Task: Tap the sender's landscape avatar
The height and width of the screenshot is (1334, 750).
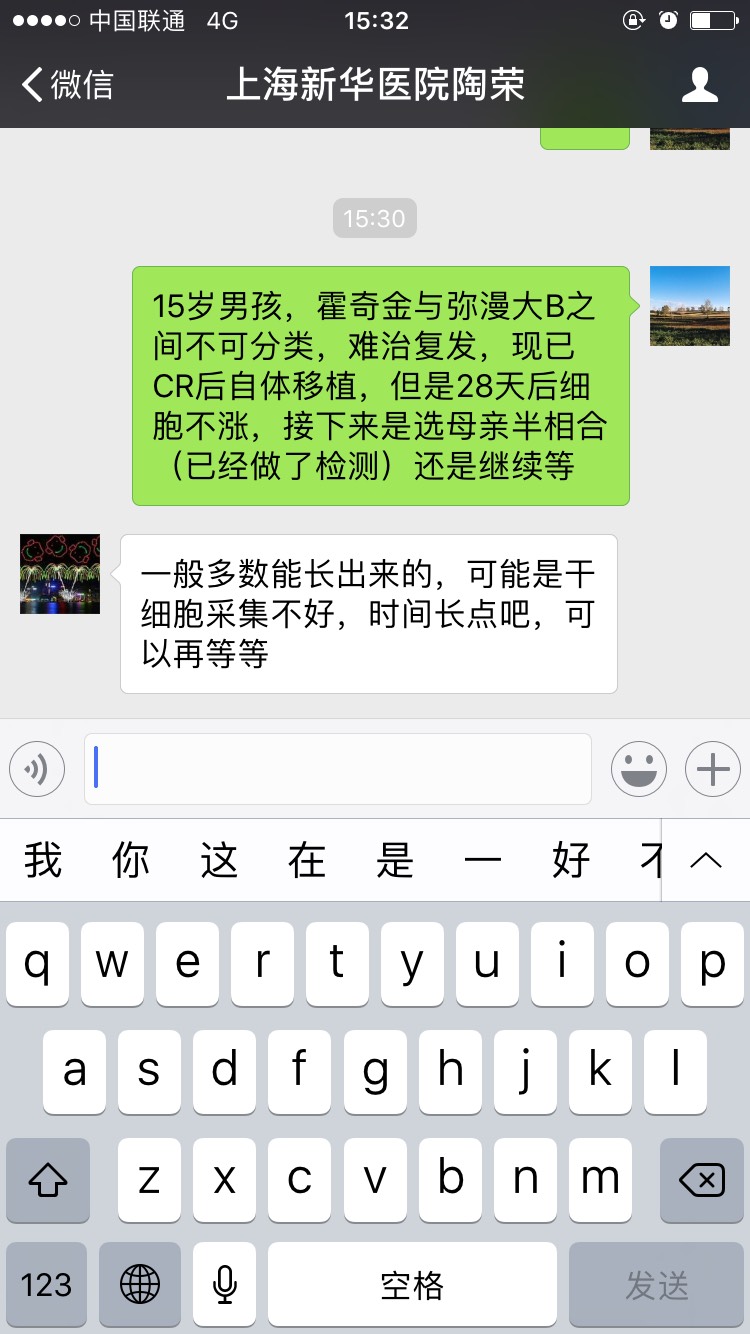Action: (x=689, y=306)
